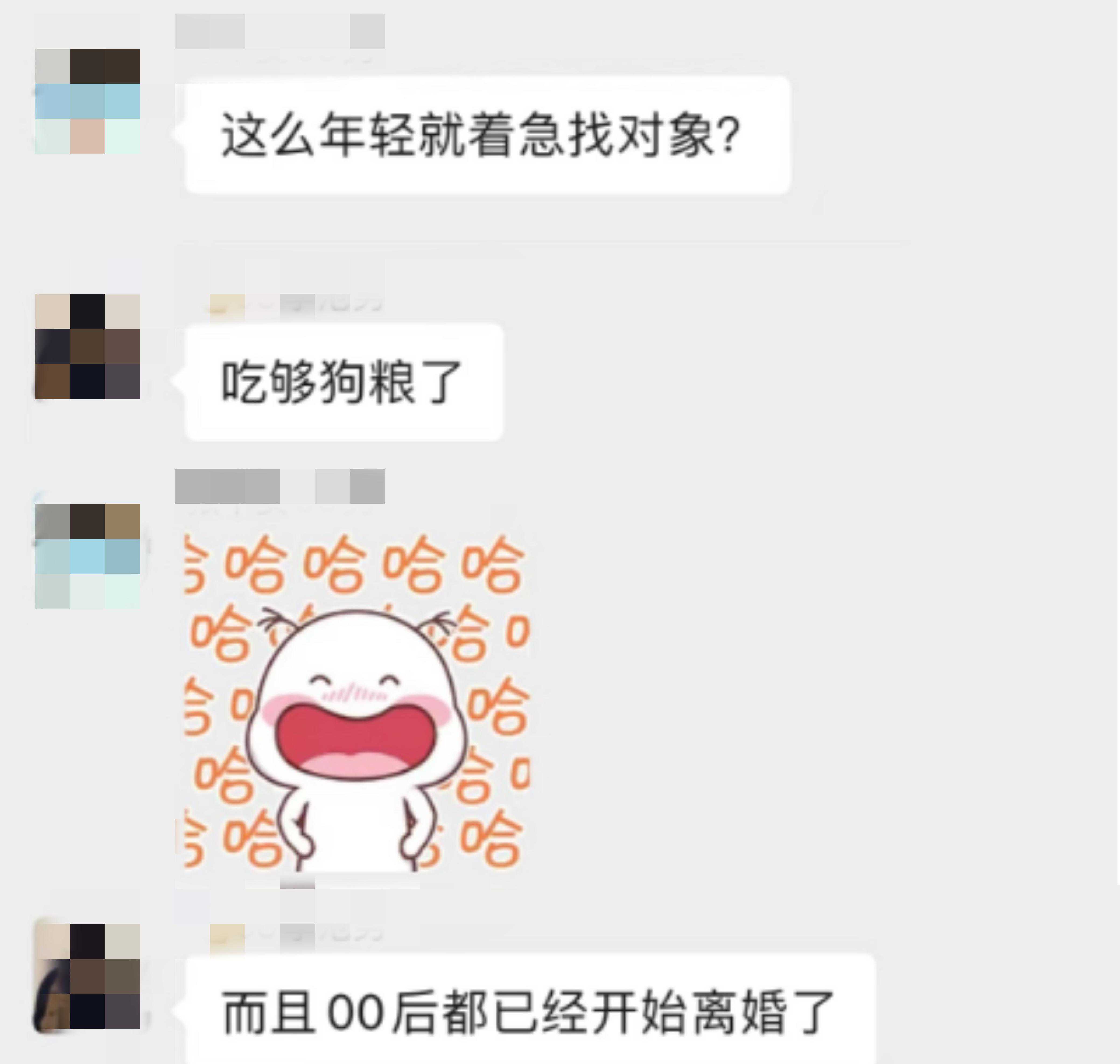1120x1064 pixels.
Task: Open avatar beside 而且00后都已经开始离婚了 message
Action: click(87, 975)
